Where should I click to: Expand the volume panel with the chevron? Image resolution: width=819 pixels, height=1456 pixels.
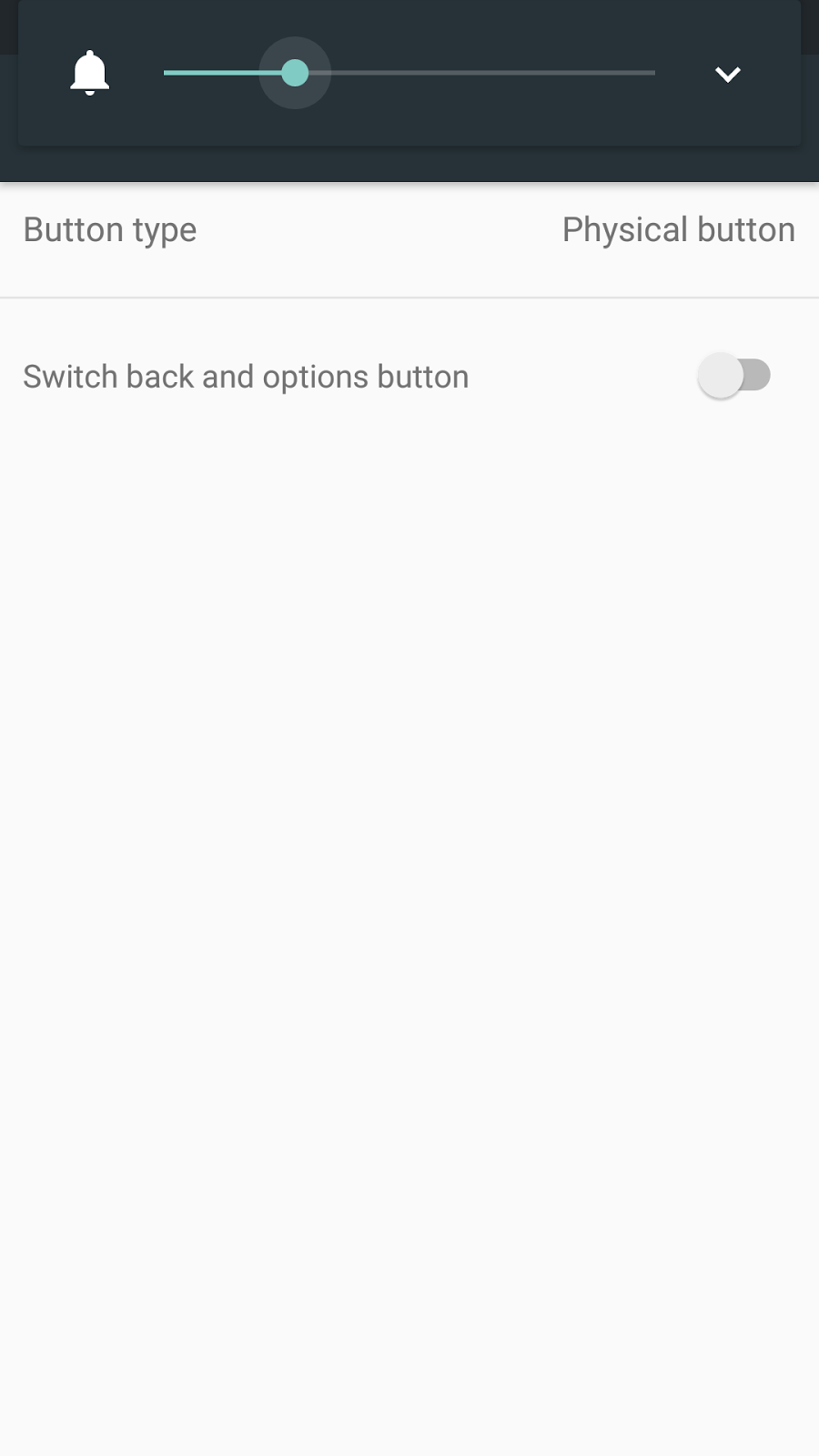pyautogui.click(x=728, y=74)
